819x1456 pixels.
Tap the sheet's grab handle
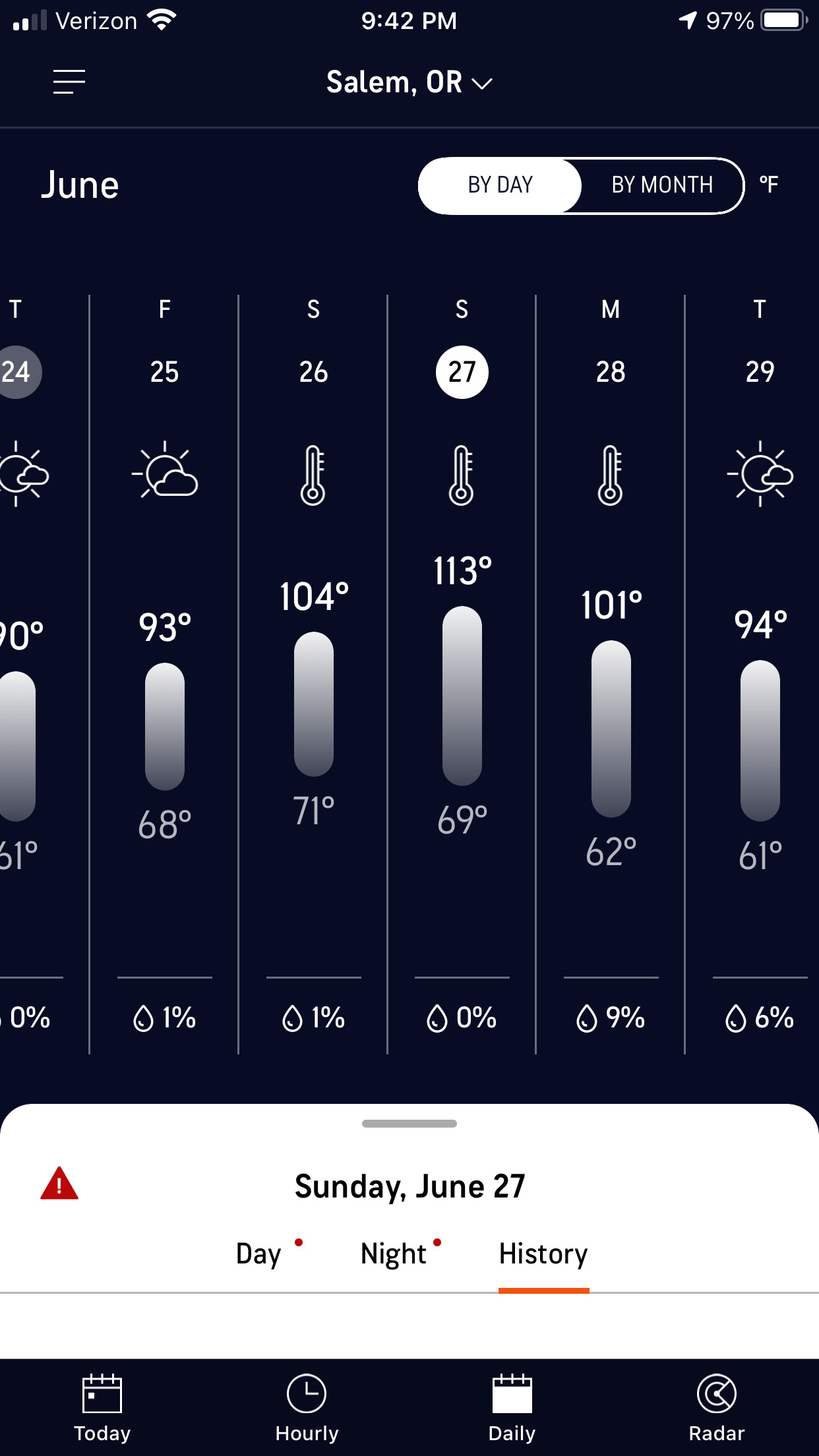pos(409,1124)
